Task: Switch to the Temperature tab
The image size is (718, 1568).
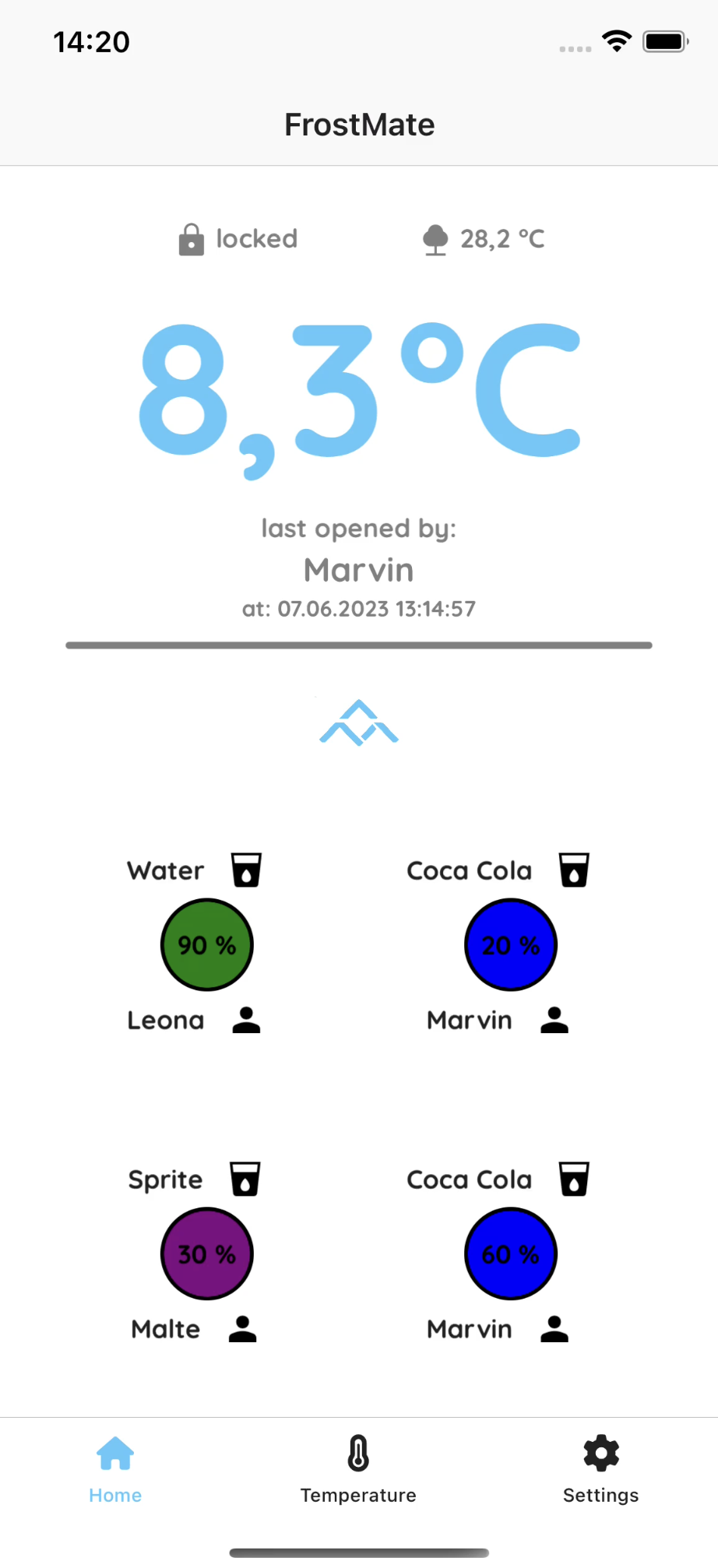Action: tap(358, 1468)
